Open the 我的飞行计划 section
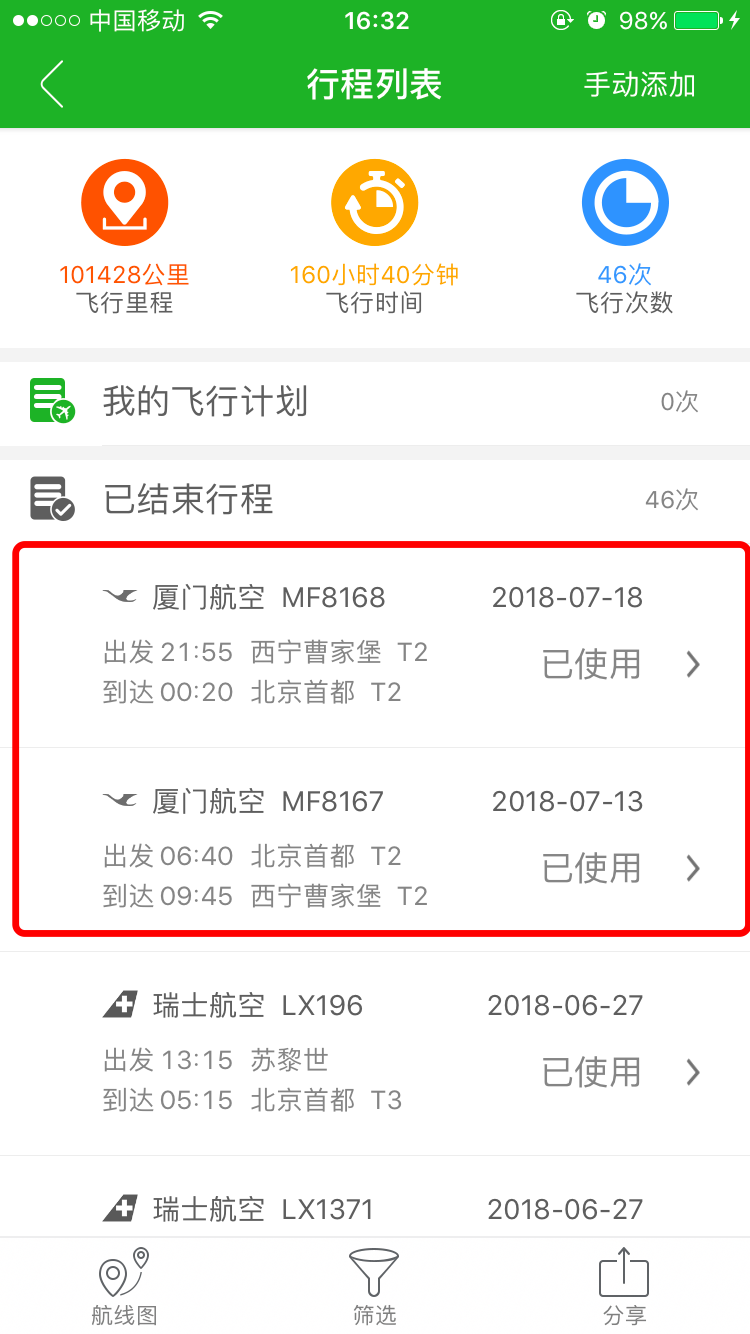Viewport: 750px width, 1334px height. (x=374, y=402)
